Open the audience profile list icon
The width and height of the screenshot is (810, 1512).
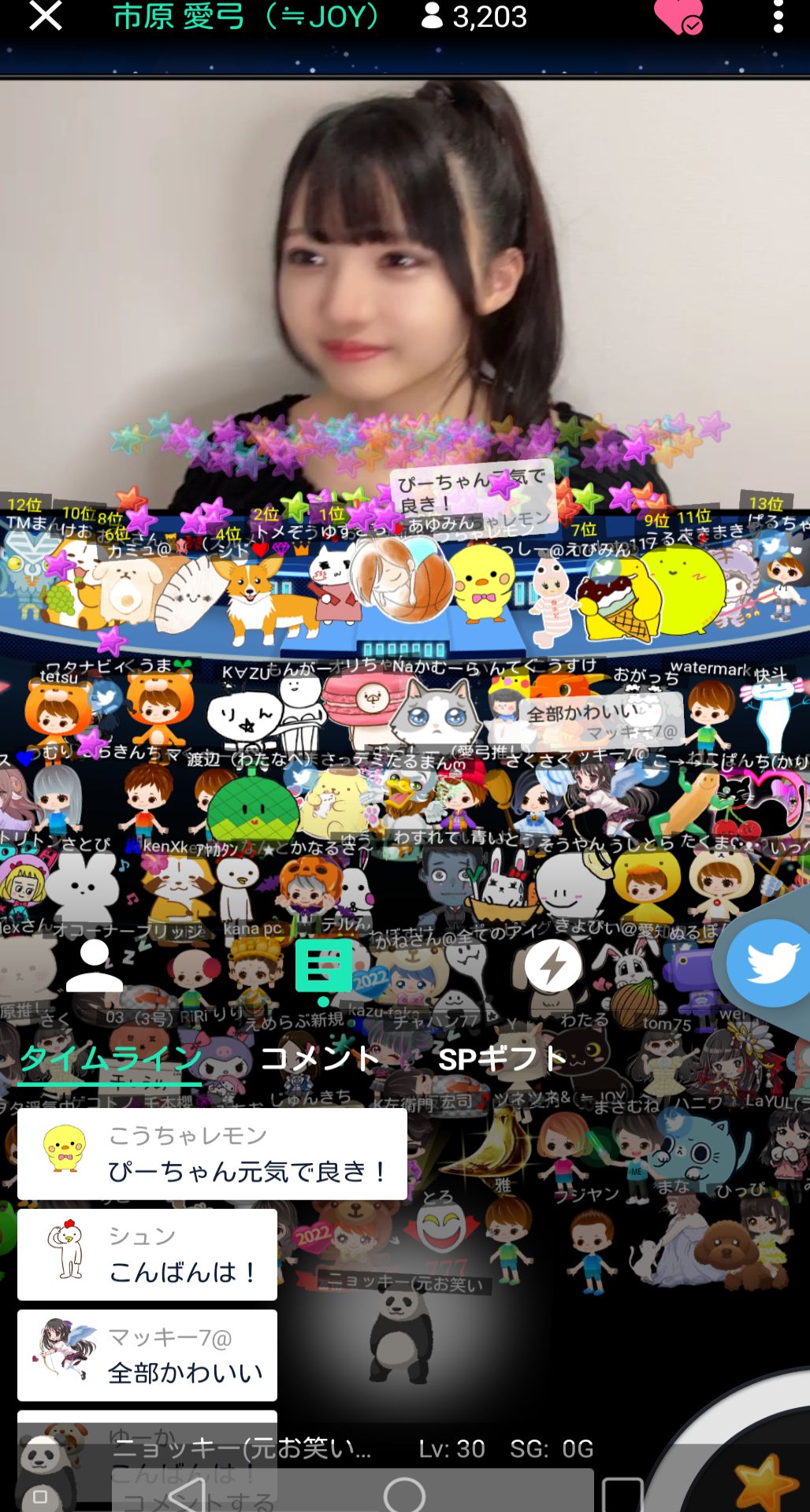click(95, 965)
